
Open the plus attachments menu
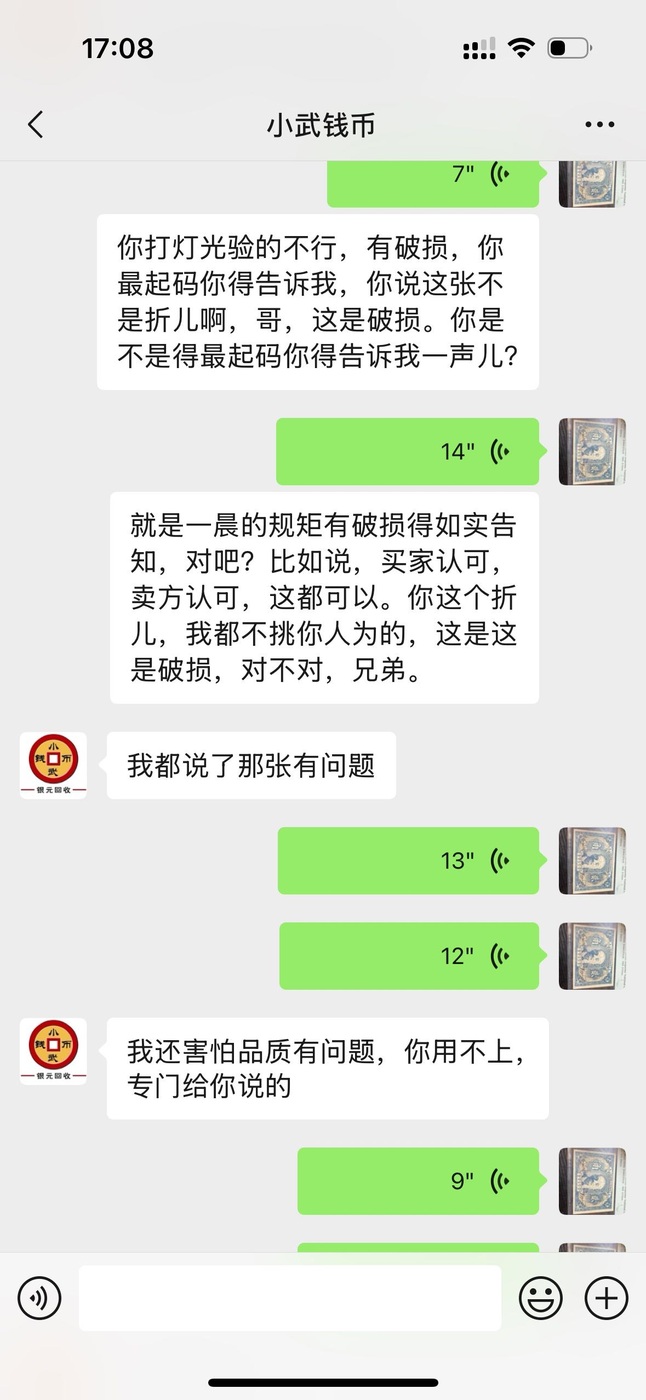tap(606, 1298)
